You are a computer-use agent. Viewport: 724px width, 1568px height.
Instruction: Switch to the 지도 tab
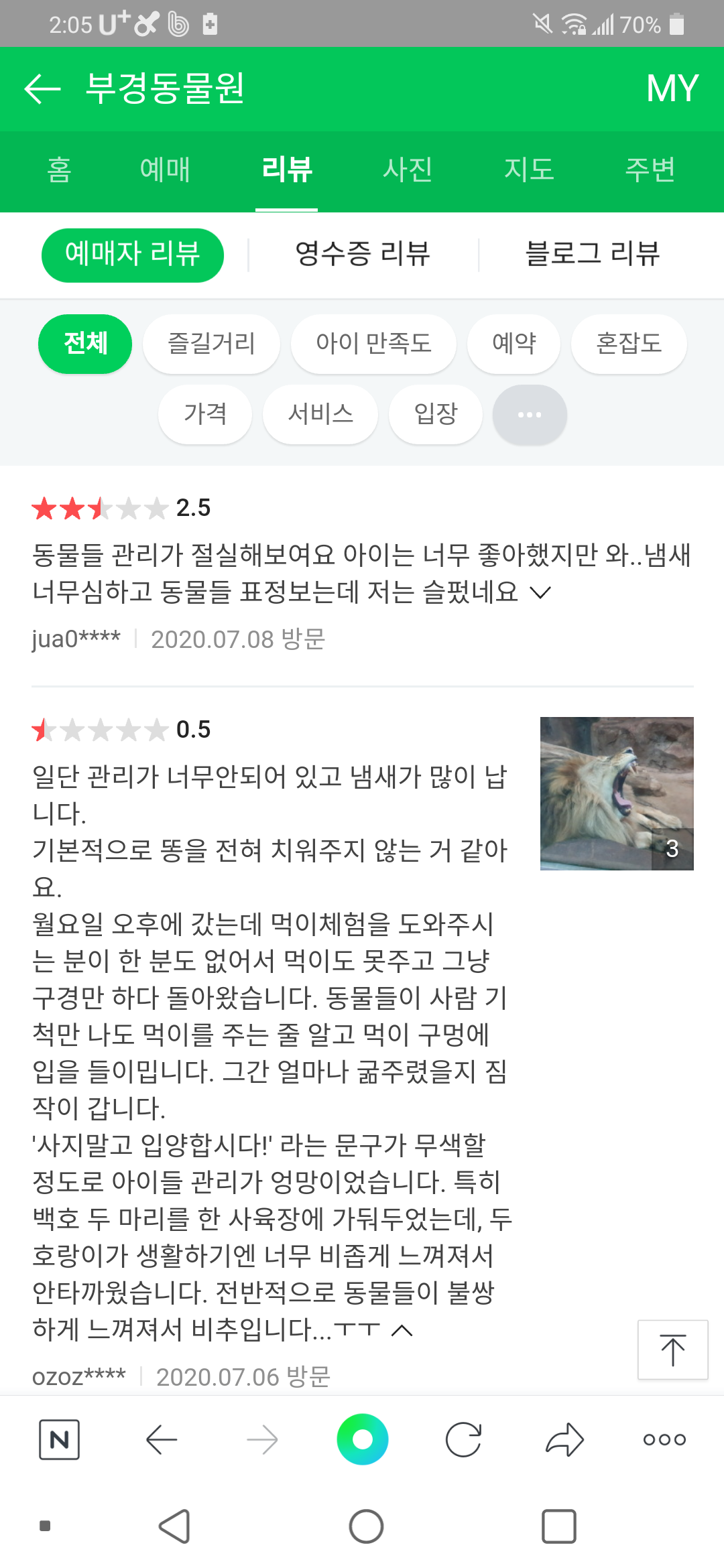[529, 170]
